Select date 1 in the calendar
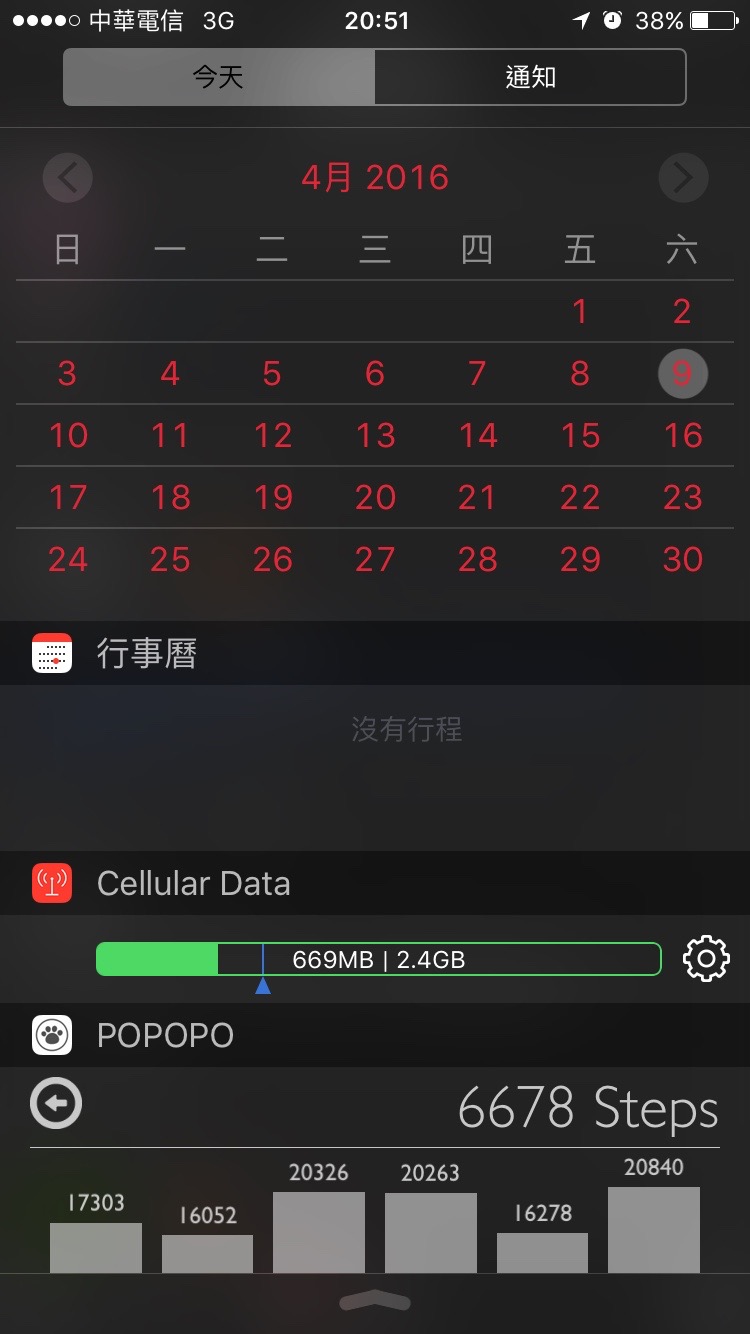The height and width of the screenshot is (1334, 750). point(580,312)
